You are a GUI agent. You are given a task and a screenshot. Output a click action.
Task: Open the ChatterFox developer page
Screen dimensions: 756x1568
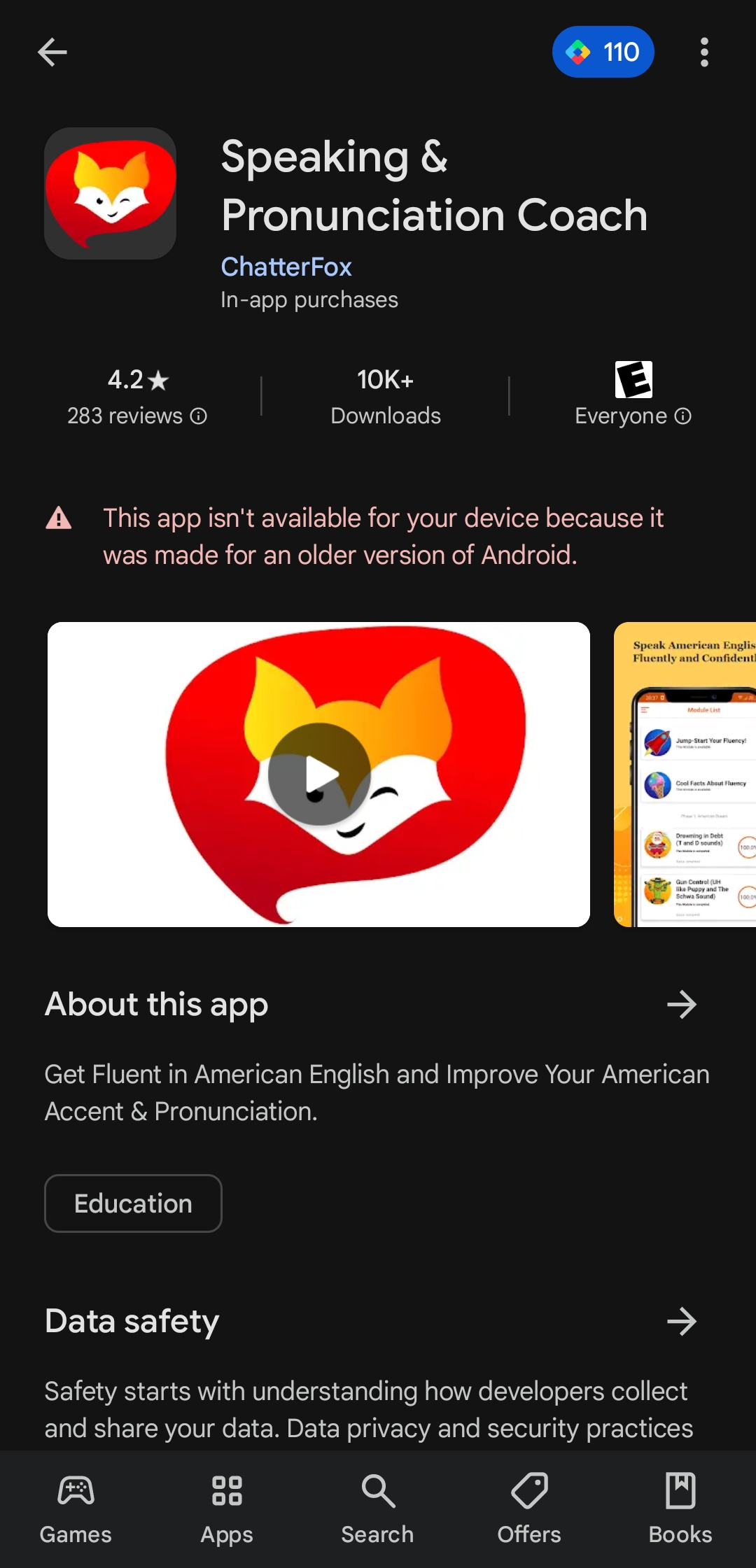click(x=286, y=267)
